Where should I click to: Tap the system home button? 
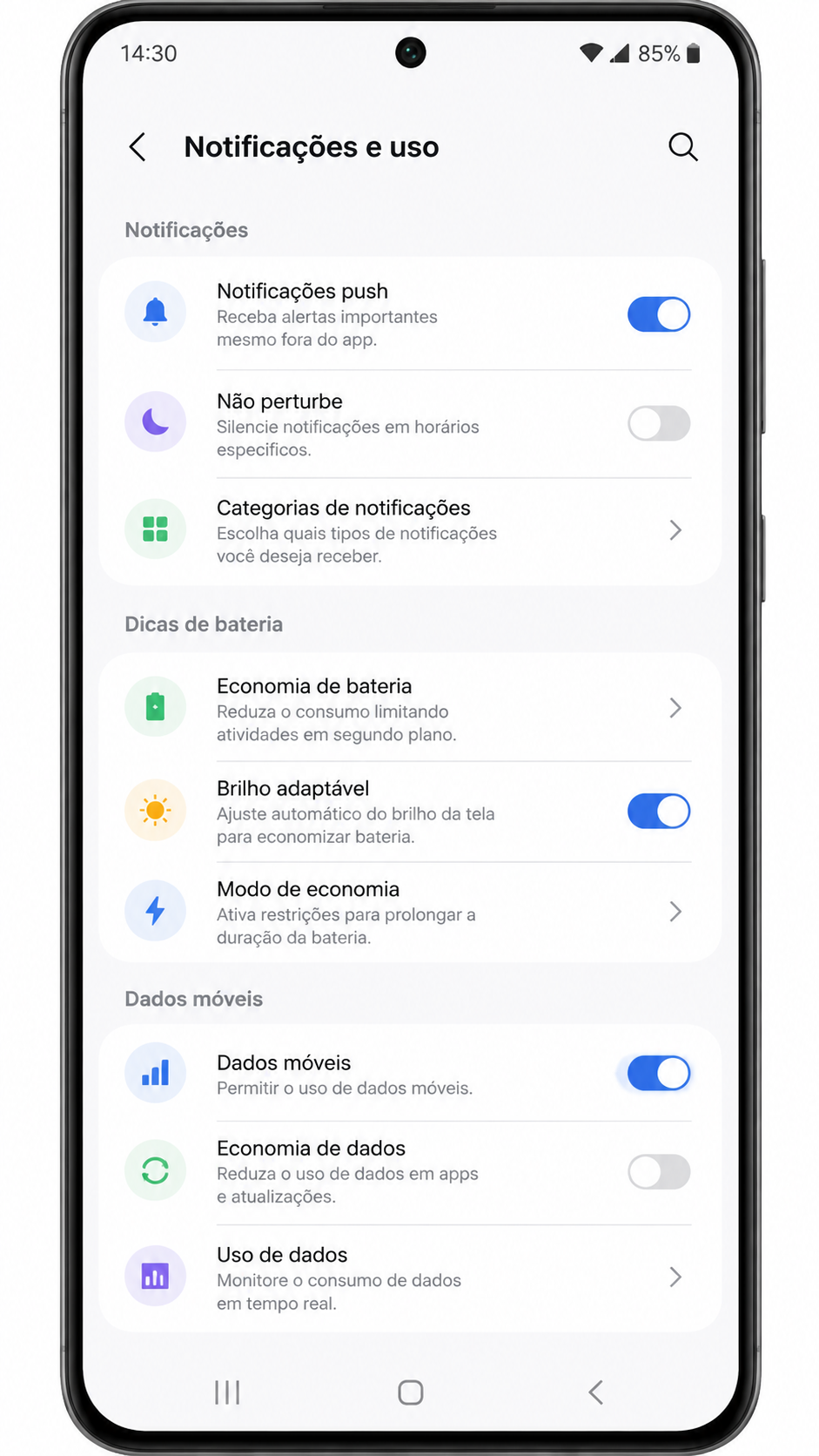coord(411,1392)
